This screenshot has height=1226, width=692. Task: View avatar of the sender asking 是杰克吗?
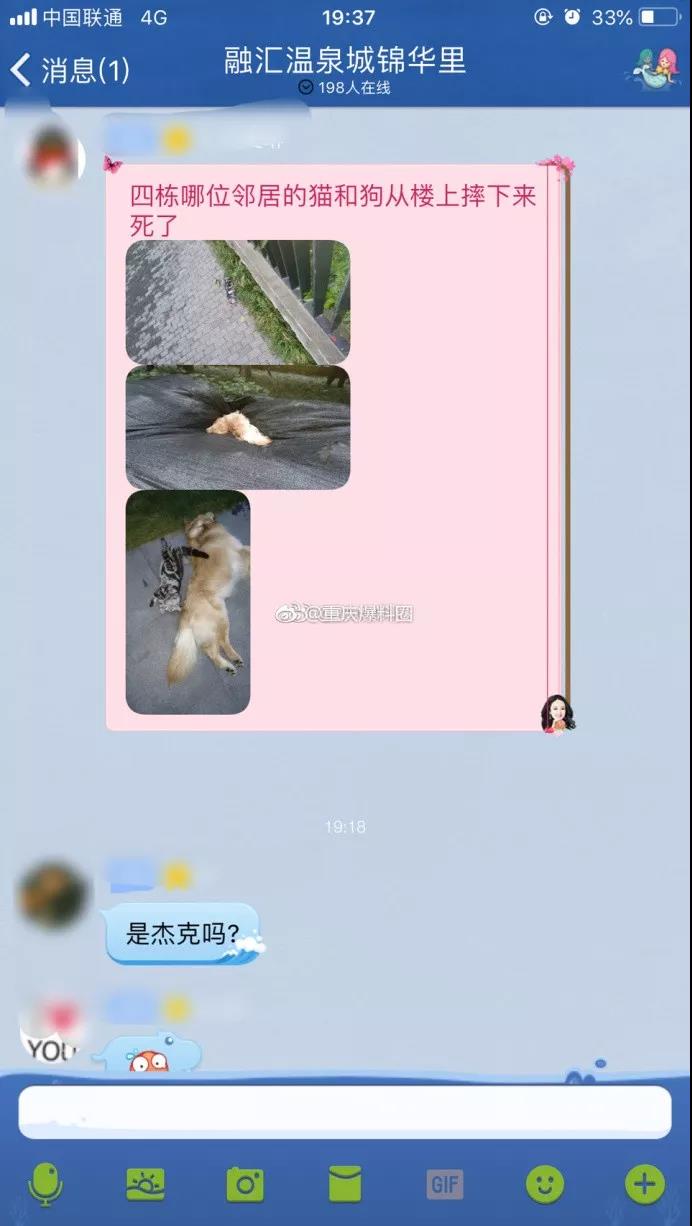tap(54, 894)
